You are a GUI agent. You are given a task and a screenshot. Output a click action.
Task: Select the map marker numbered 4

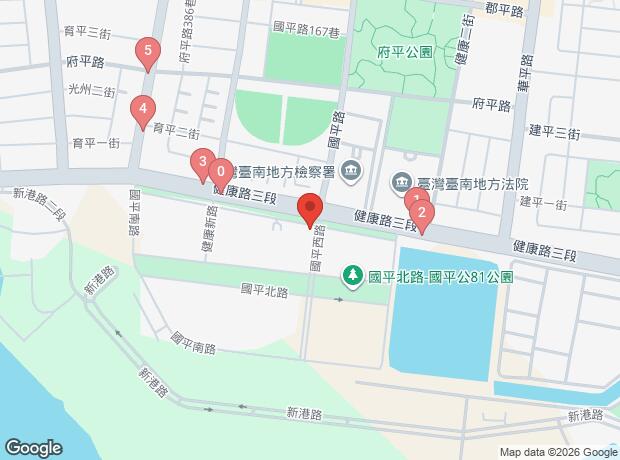144,109
